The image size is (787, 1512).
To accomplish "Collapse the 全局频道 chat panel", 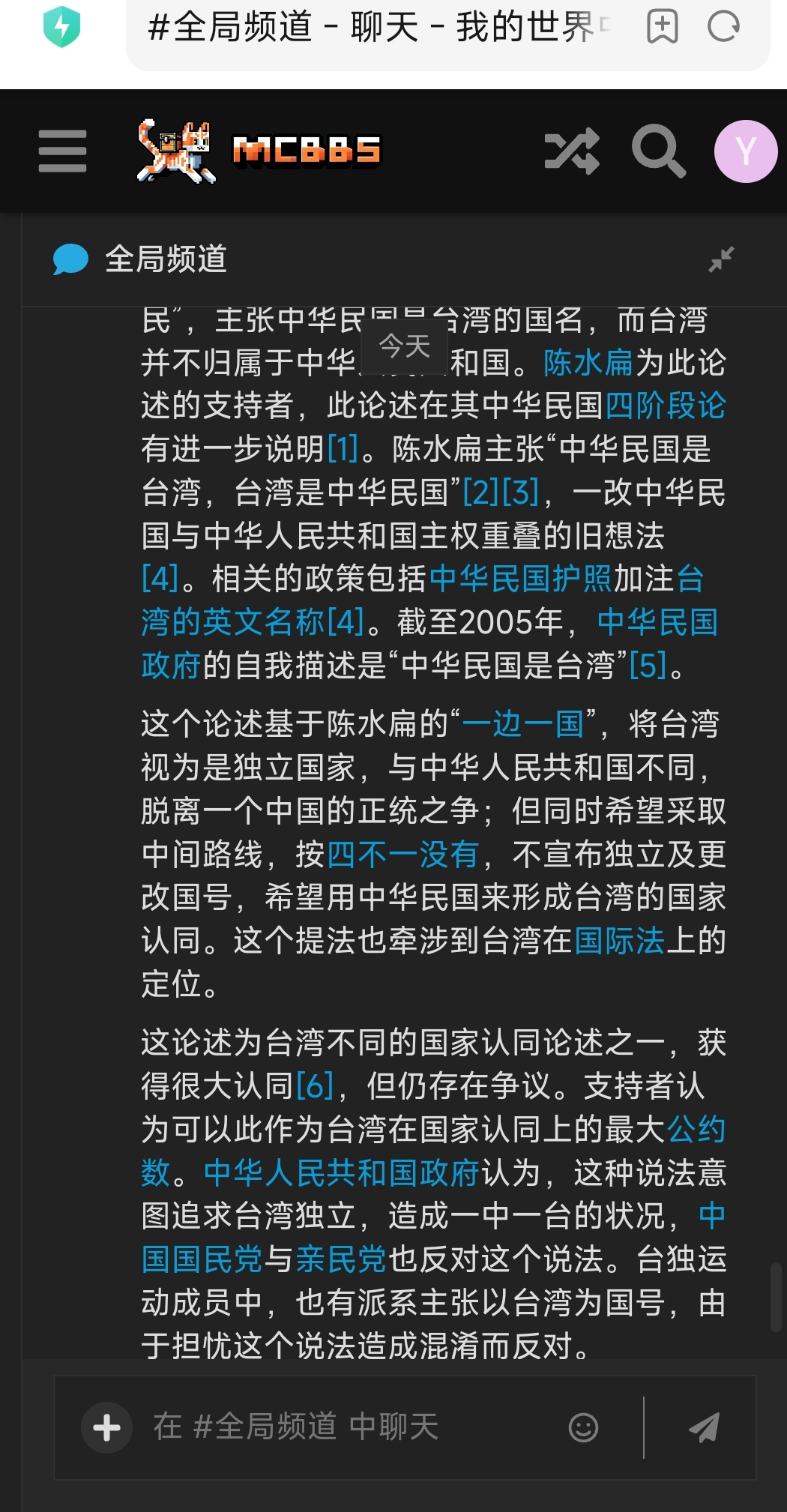I will (721, 259).
